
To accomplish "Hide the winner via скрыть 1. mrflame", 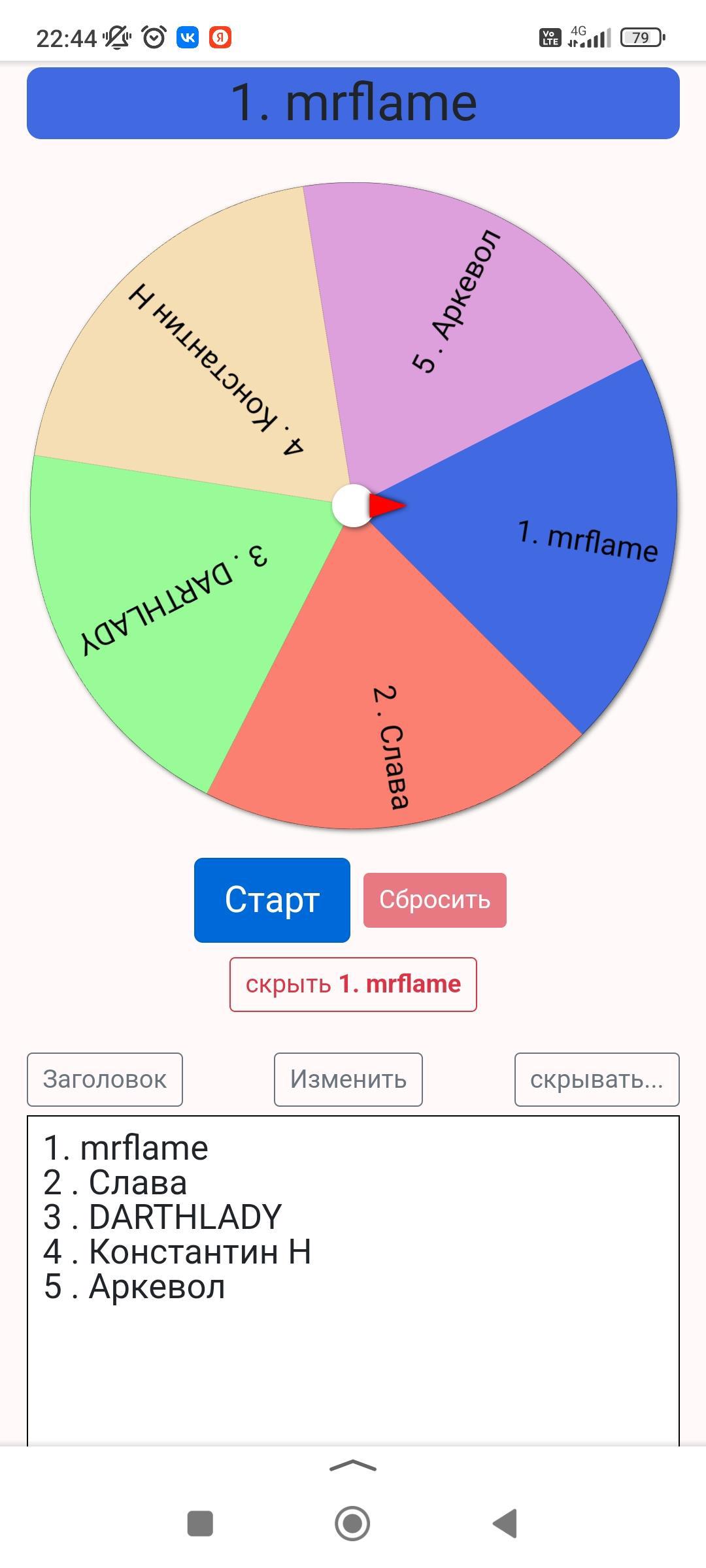I will tap(353, 984).
